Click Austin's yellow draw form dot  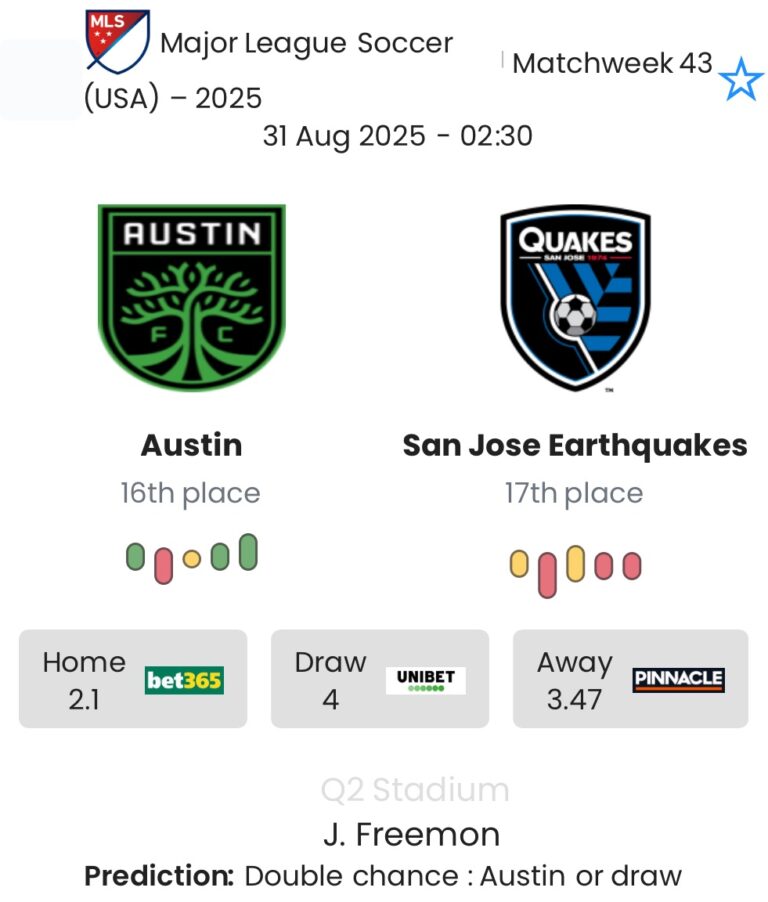pos(193,556)
